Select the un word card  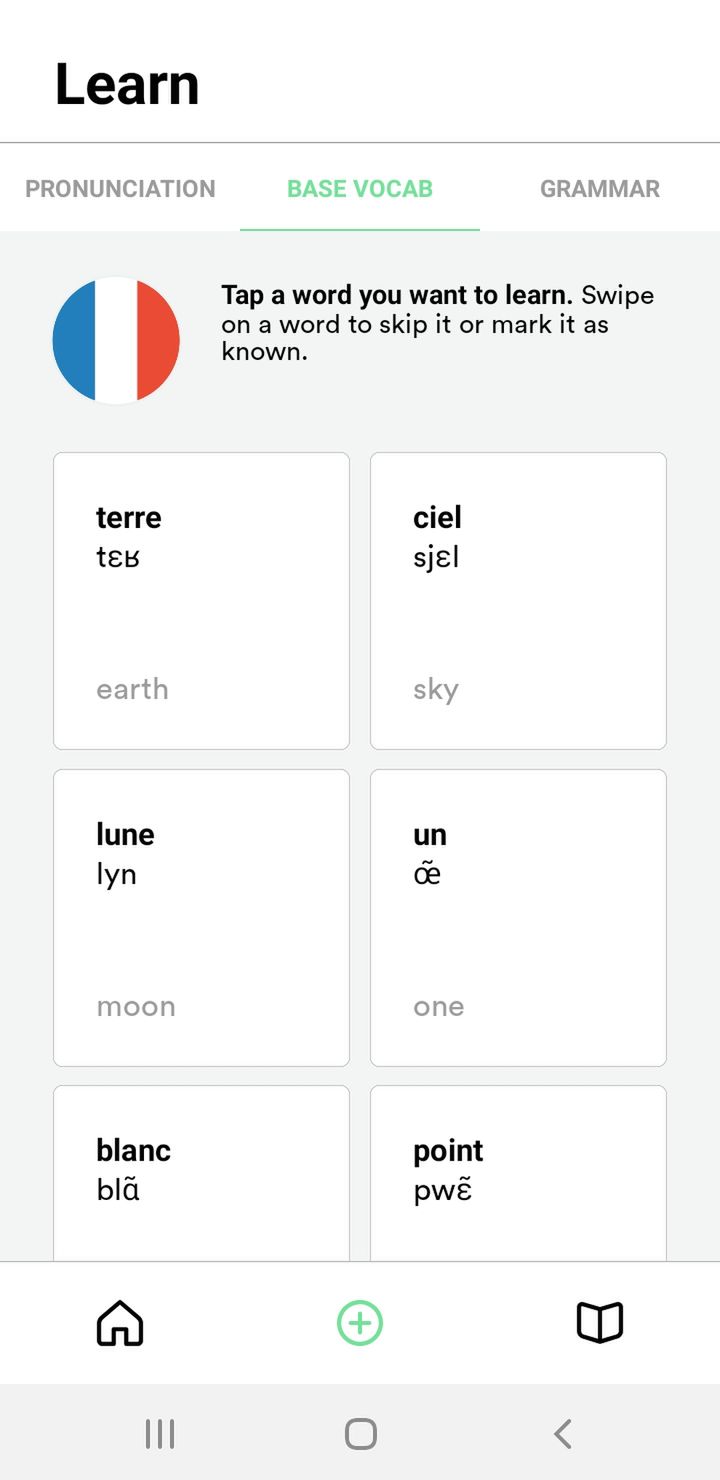click(518, 918)
